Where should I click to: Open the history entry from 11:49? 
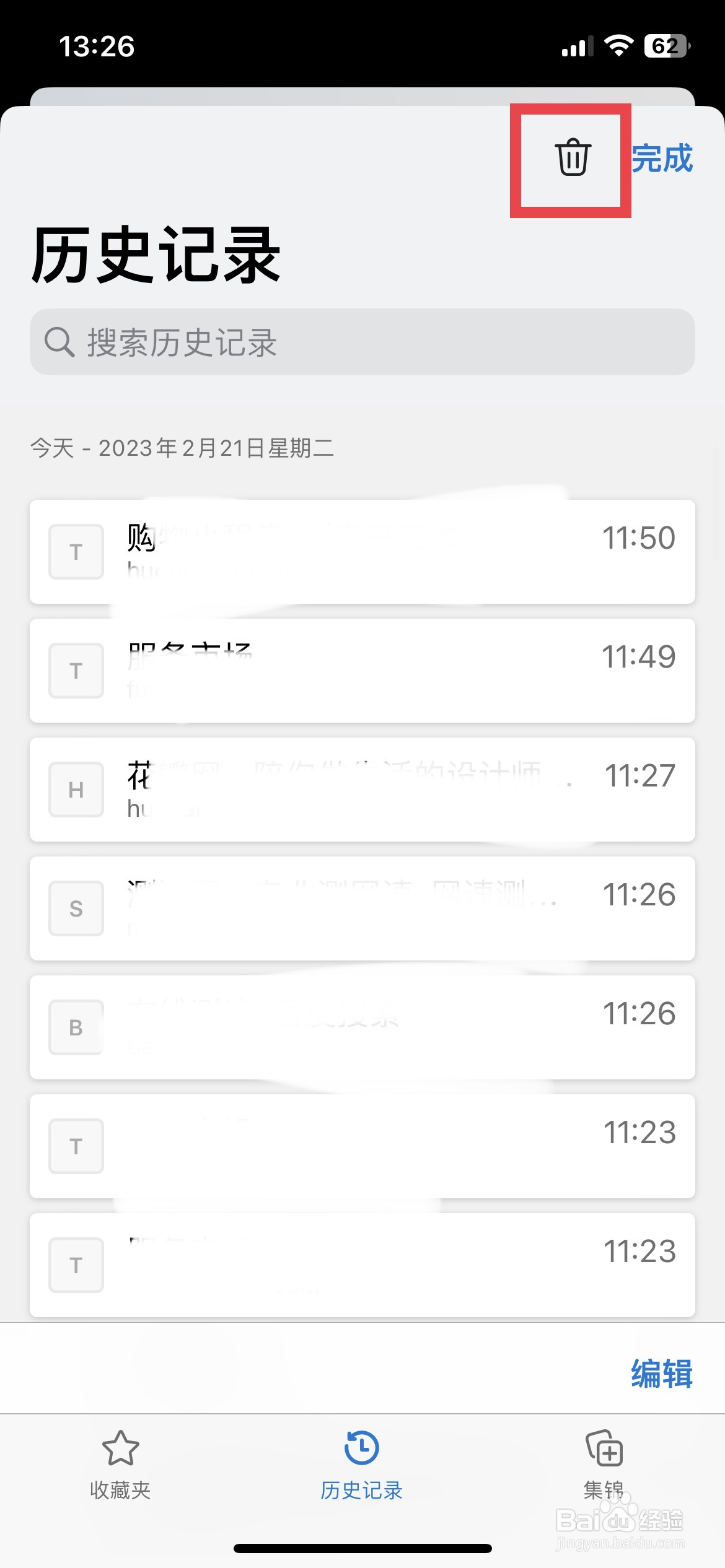(x=362, y=671)
